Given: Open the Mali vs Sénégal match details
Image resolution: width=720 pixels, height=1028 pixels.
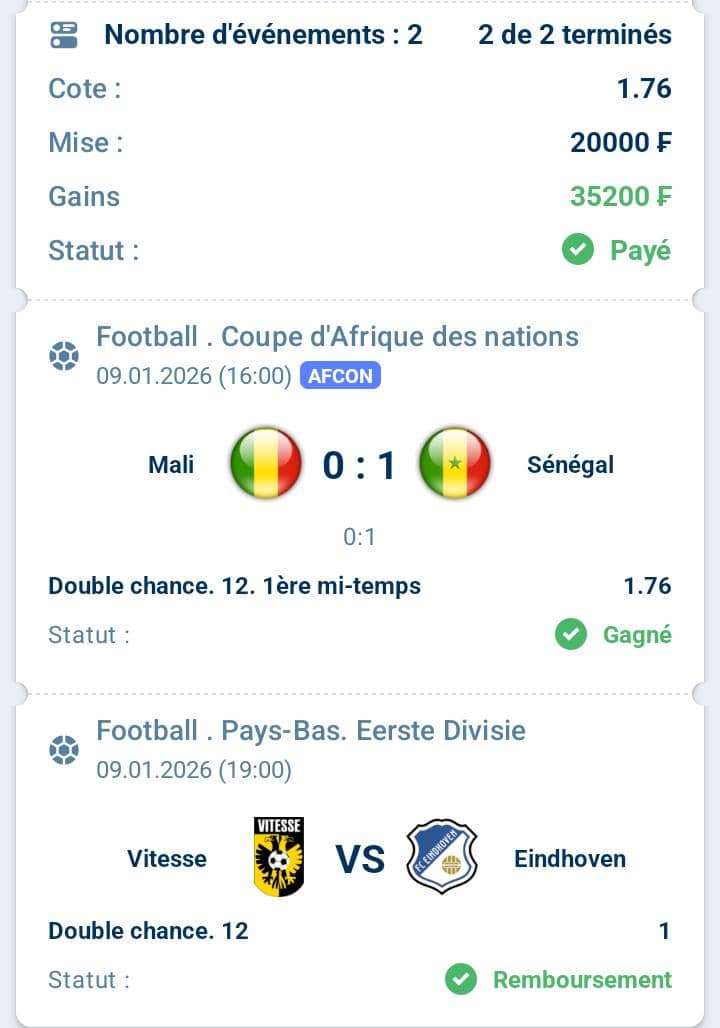Looking at the screenshot, I should [x=359, y=465].
